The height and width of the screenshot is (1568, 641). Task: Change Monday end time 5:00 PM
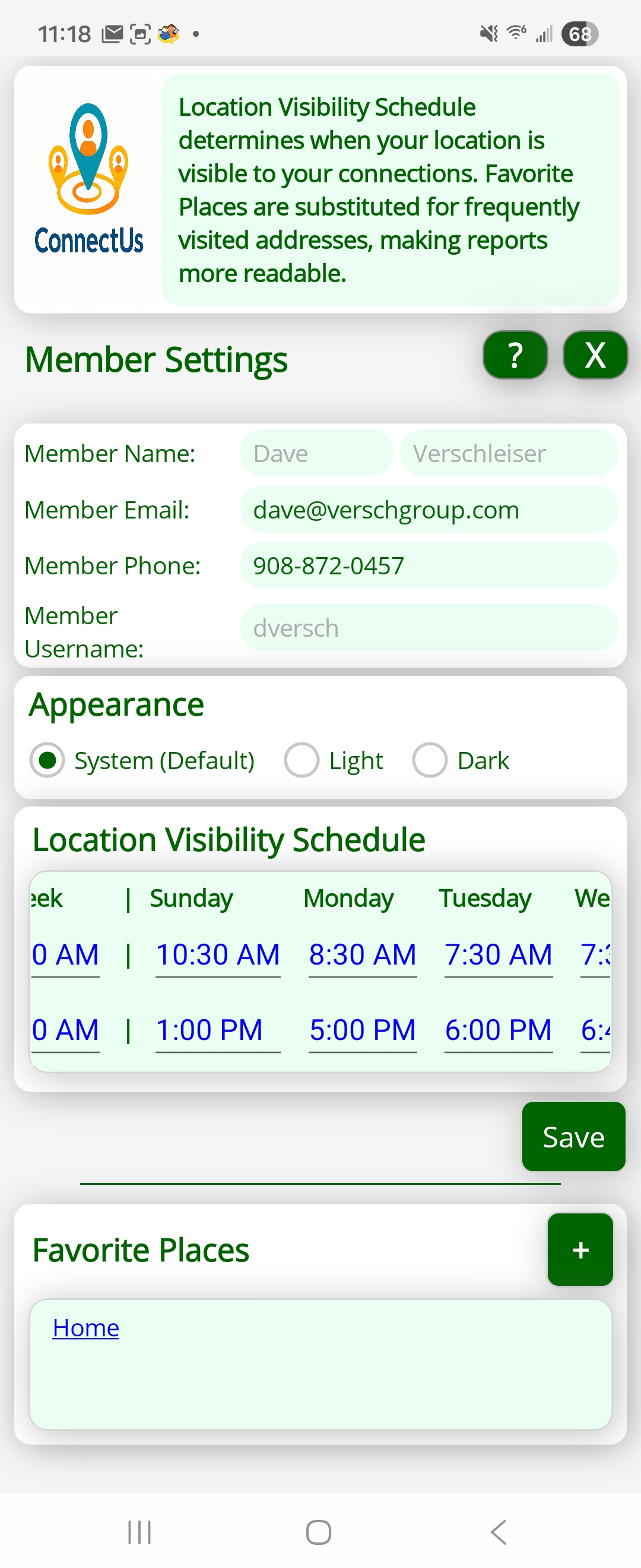[x=363, y=1030]
